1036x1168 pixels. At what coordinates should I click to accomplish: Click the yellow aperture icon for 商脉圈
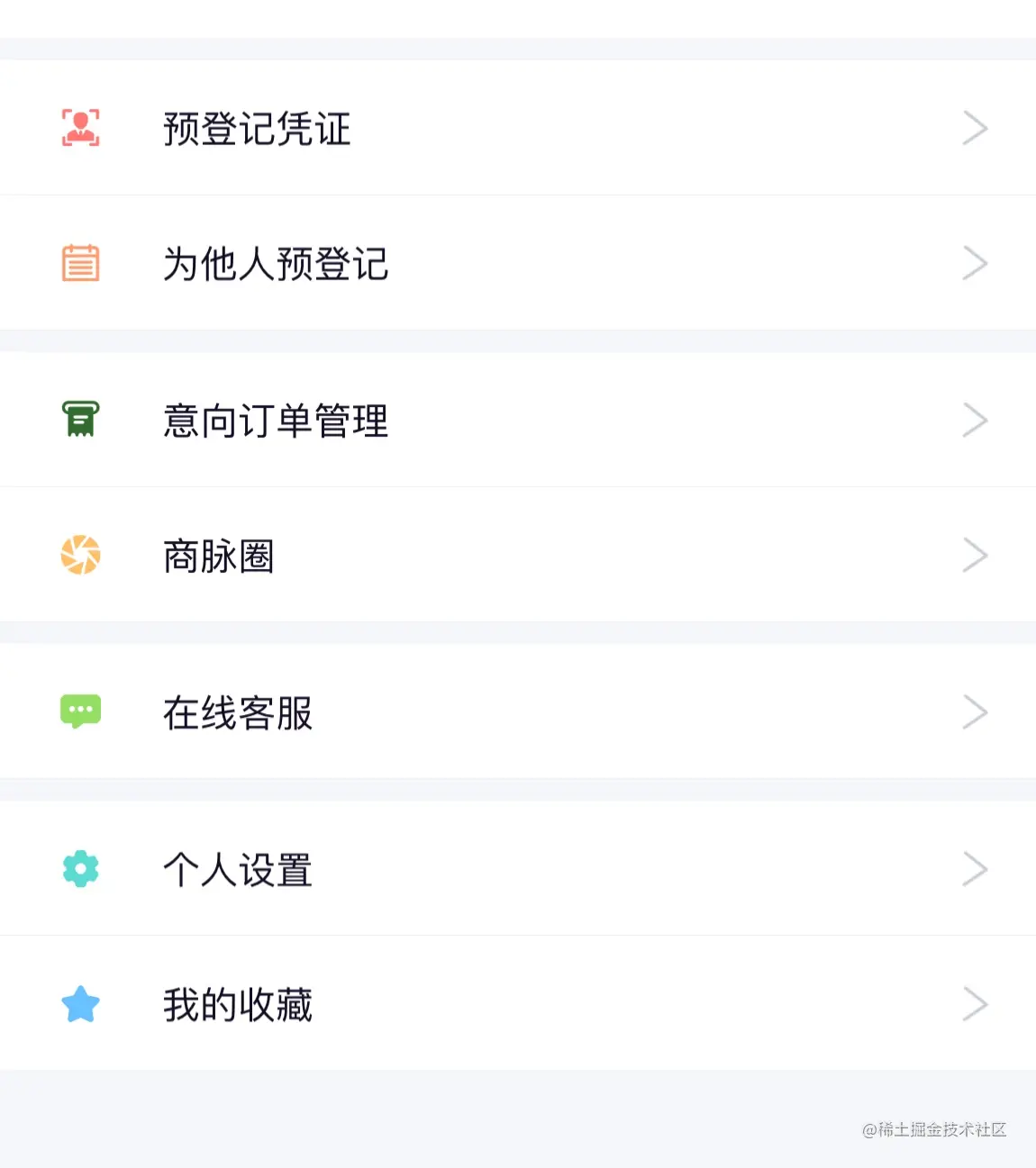pyautogui.click(x=80, y=555)
